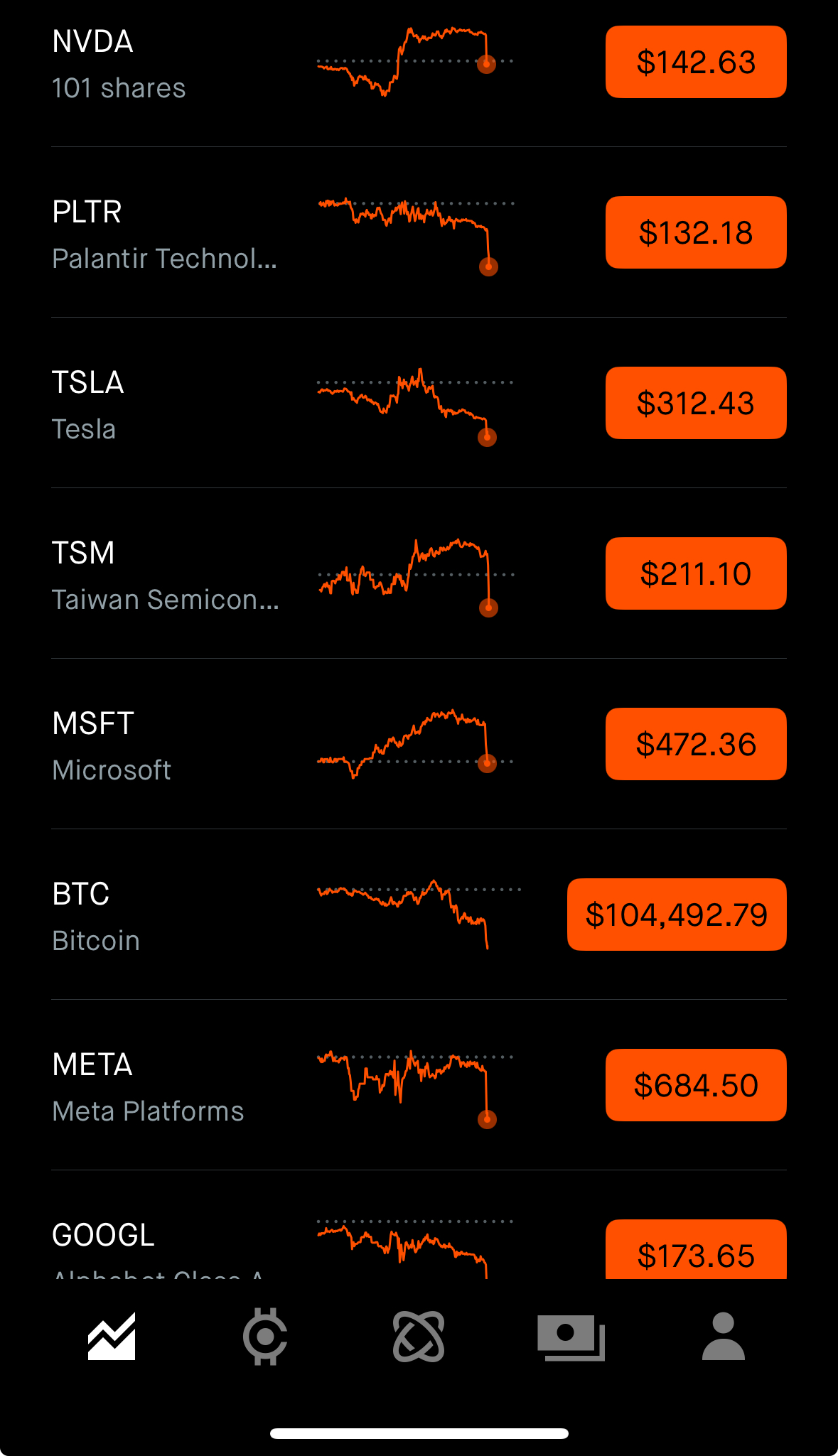The height and width of the screenshot is (1456, 838).
Task: Open the TSM Taiwan Semiconductor row
Action: 419,573
